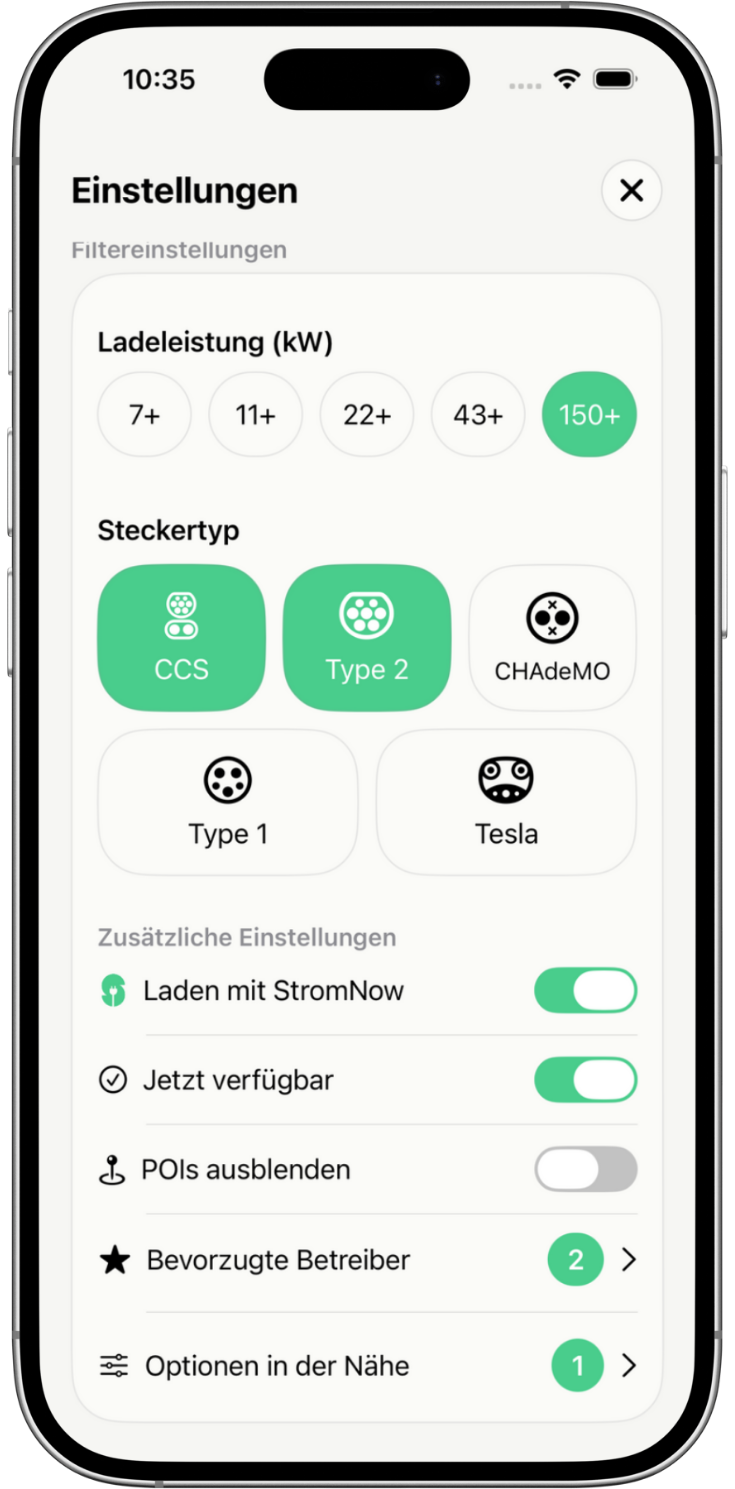735x1489 pixels.
Task: Click the star icon beside Bevorzugte Betreiber
Action: click(114, 1260)
